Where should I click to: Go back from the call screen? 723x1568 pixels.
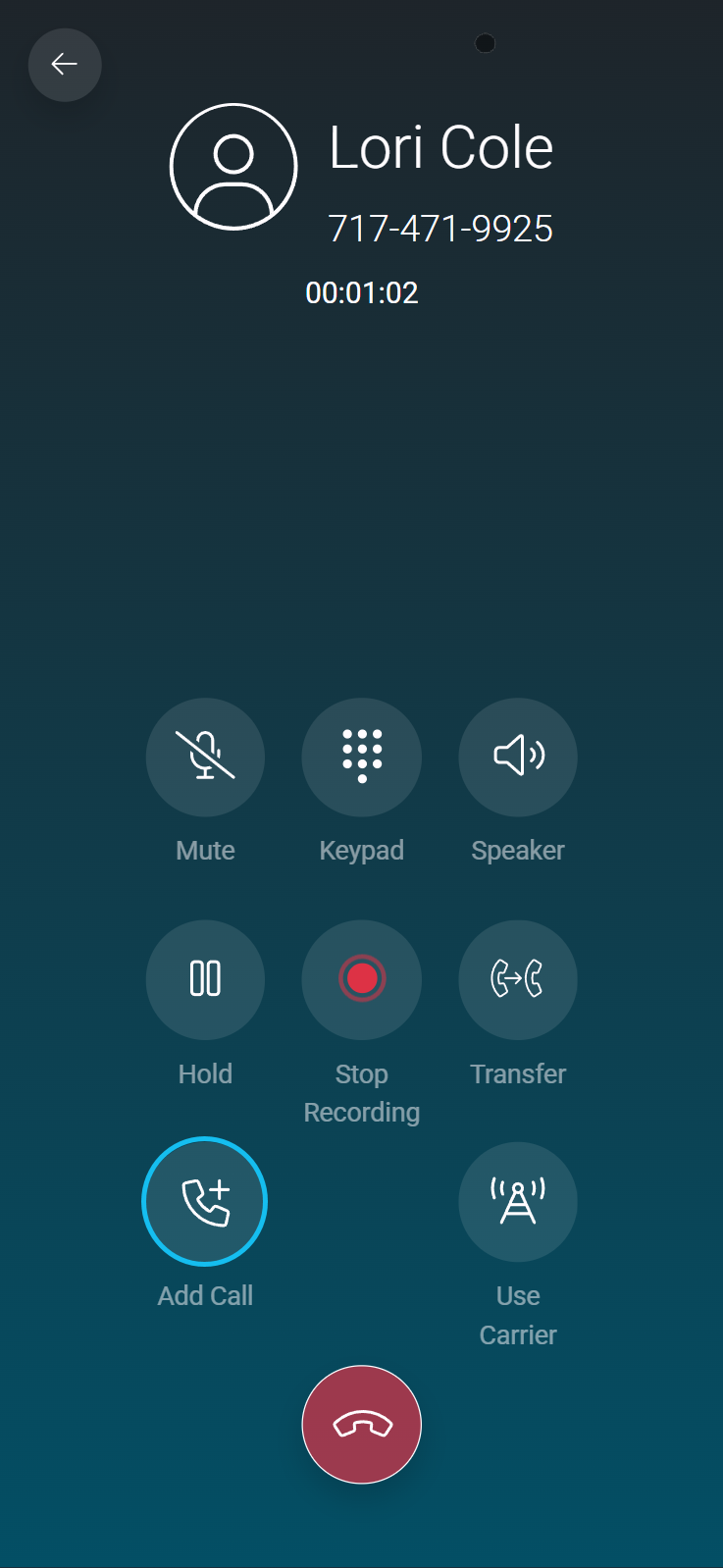(65, 65)
